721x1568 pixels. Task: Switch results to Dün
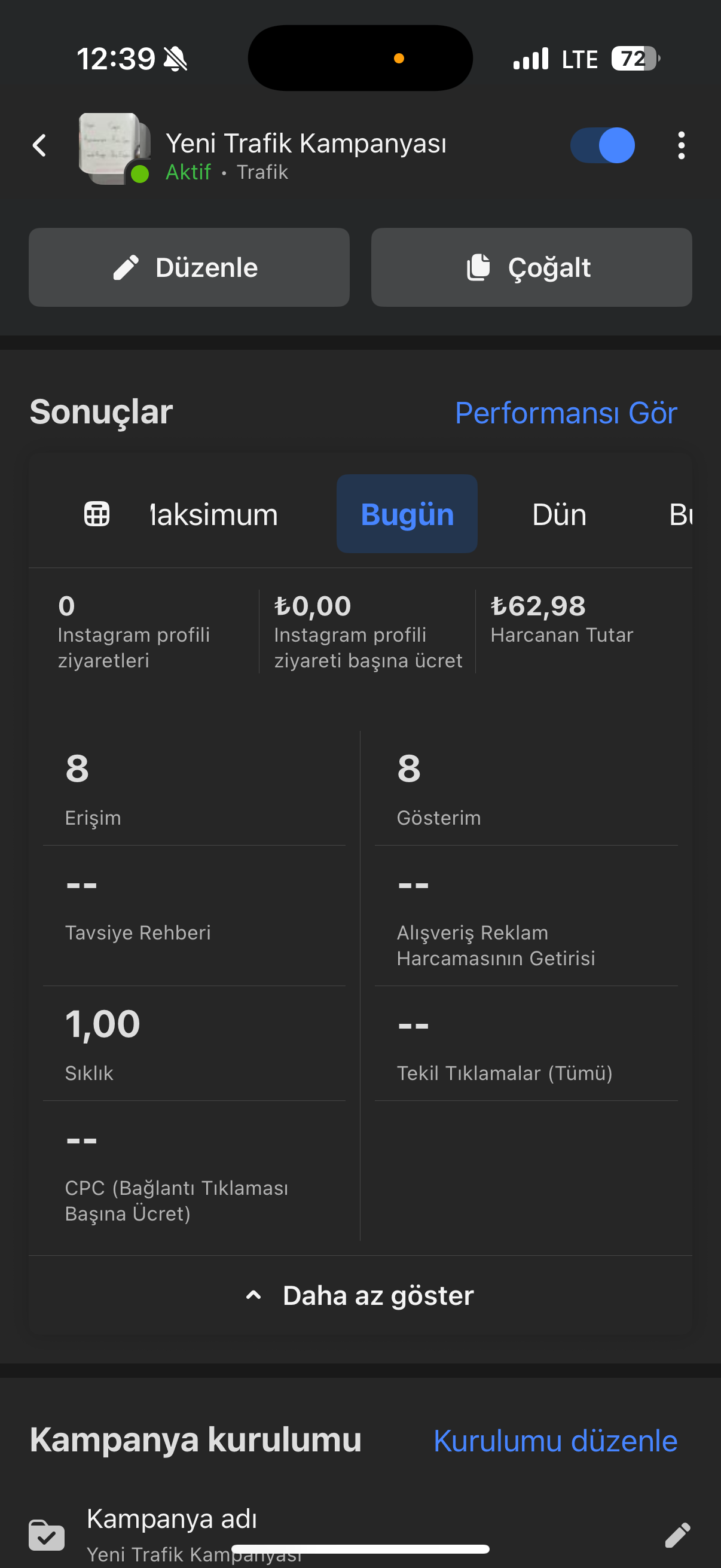pyautogui.click(x=559, y=514)
